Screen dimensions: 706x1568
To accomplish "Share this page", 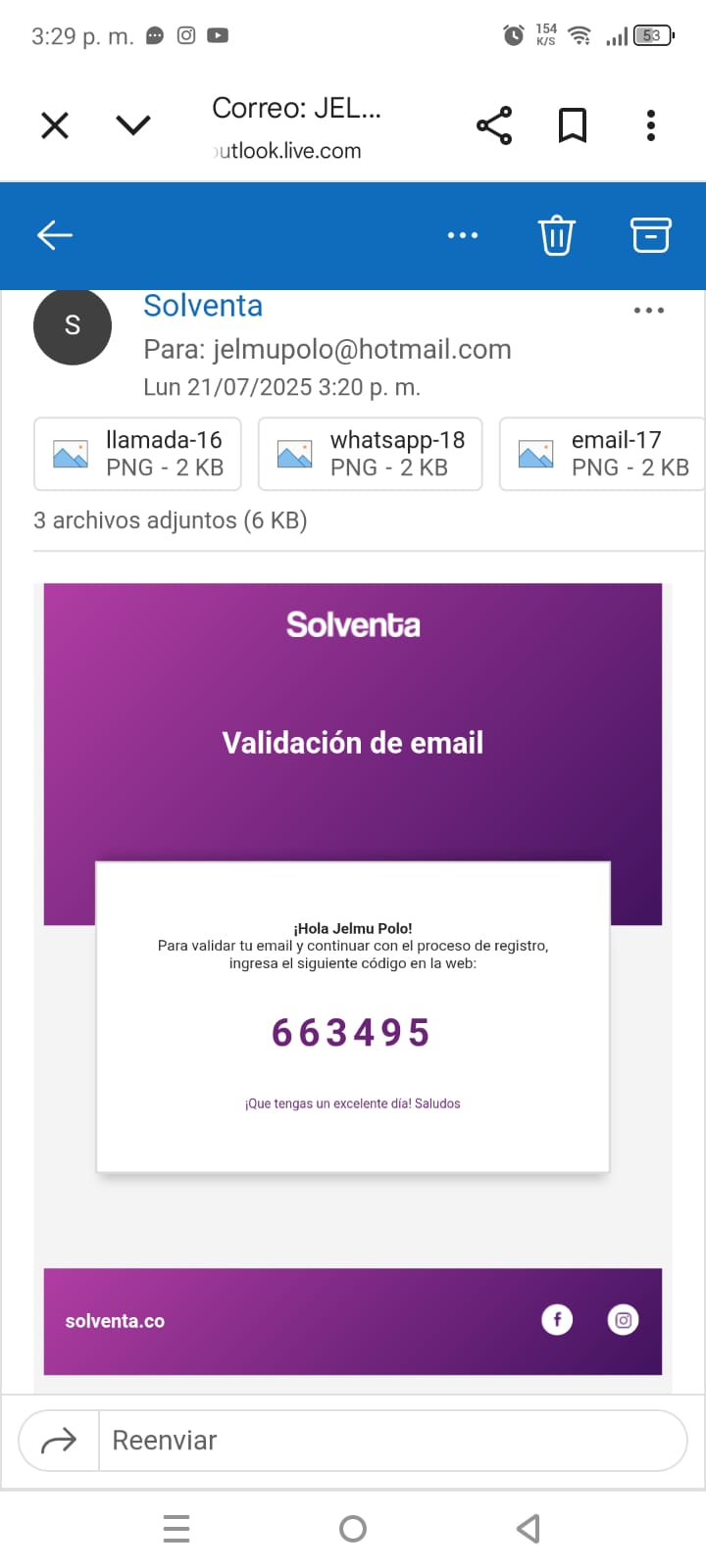I will click(494, 125).
